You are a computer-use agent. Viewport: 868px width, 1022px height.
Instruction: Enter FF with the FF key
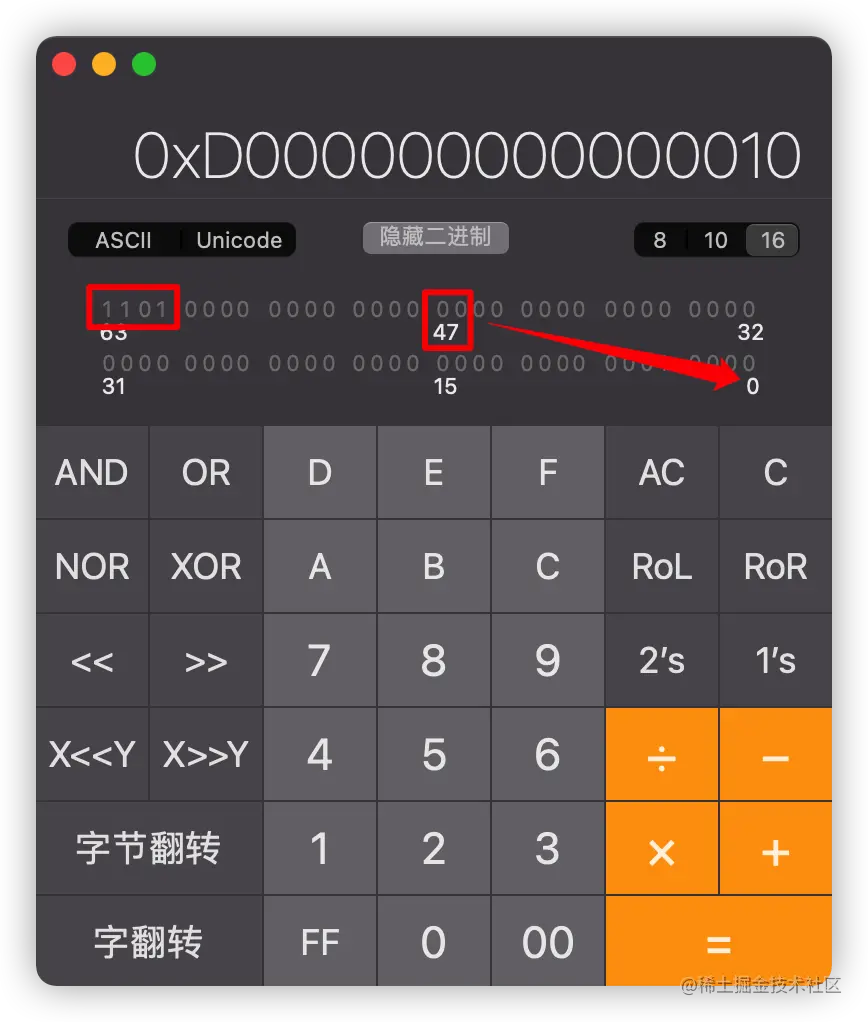tap(320, 942)
